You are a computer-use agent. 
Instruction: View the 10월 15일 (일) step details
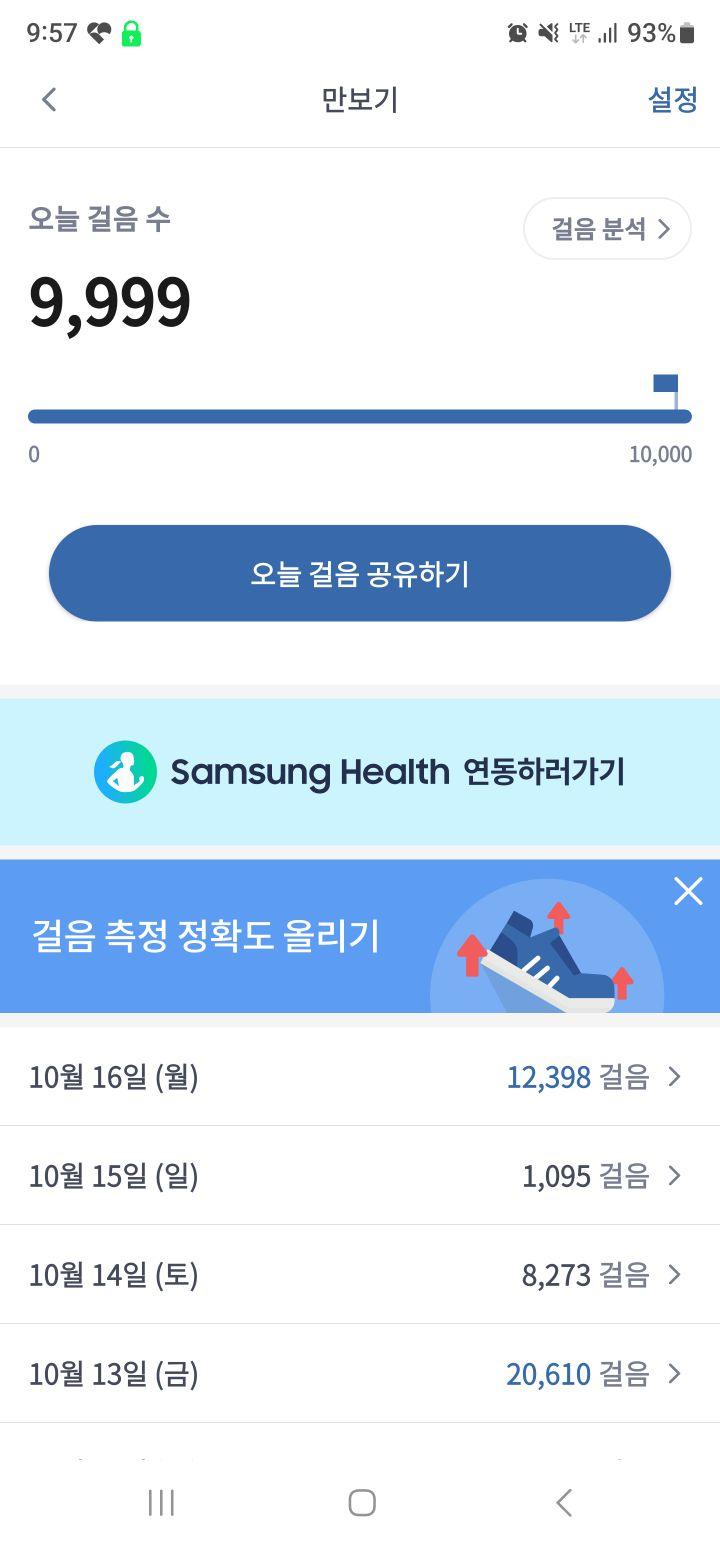pos(360,1176)
